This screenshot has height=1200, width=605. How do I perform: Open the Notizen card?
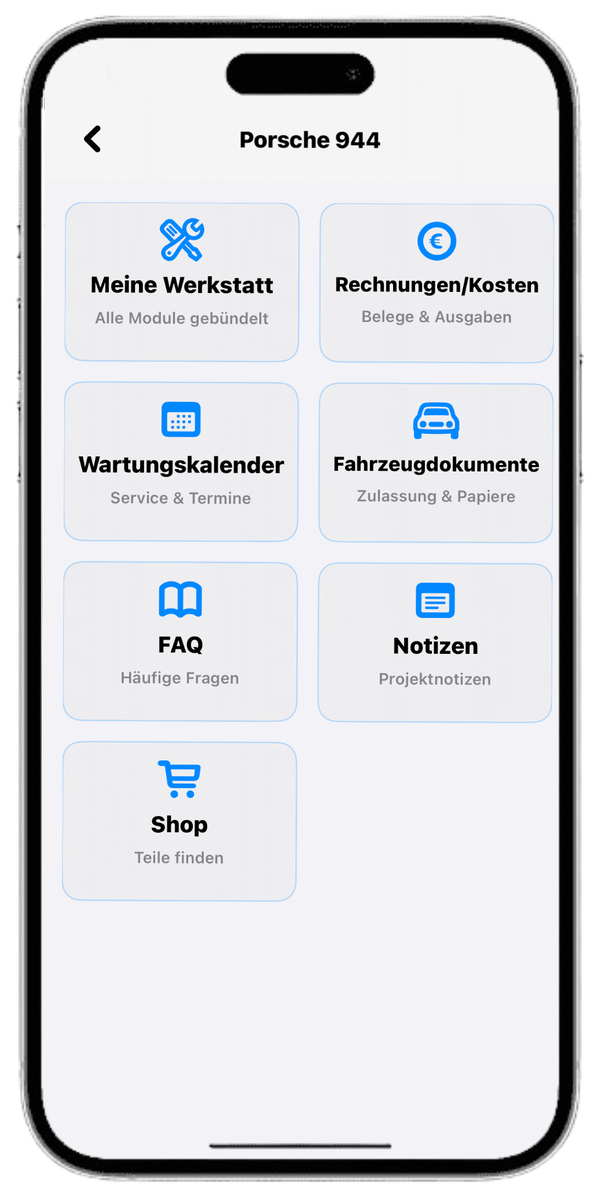click(x=435, y=643)
